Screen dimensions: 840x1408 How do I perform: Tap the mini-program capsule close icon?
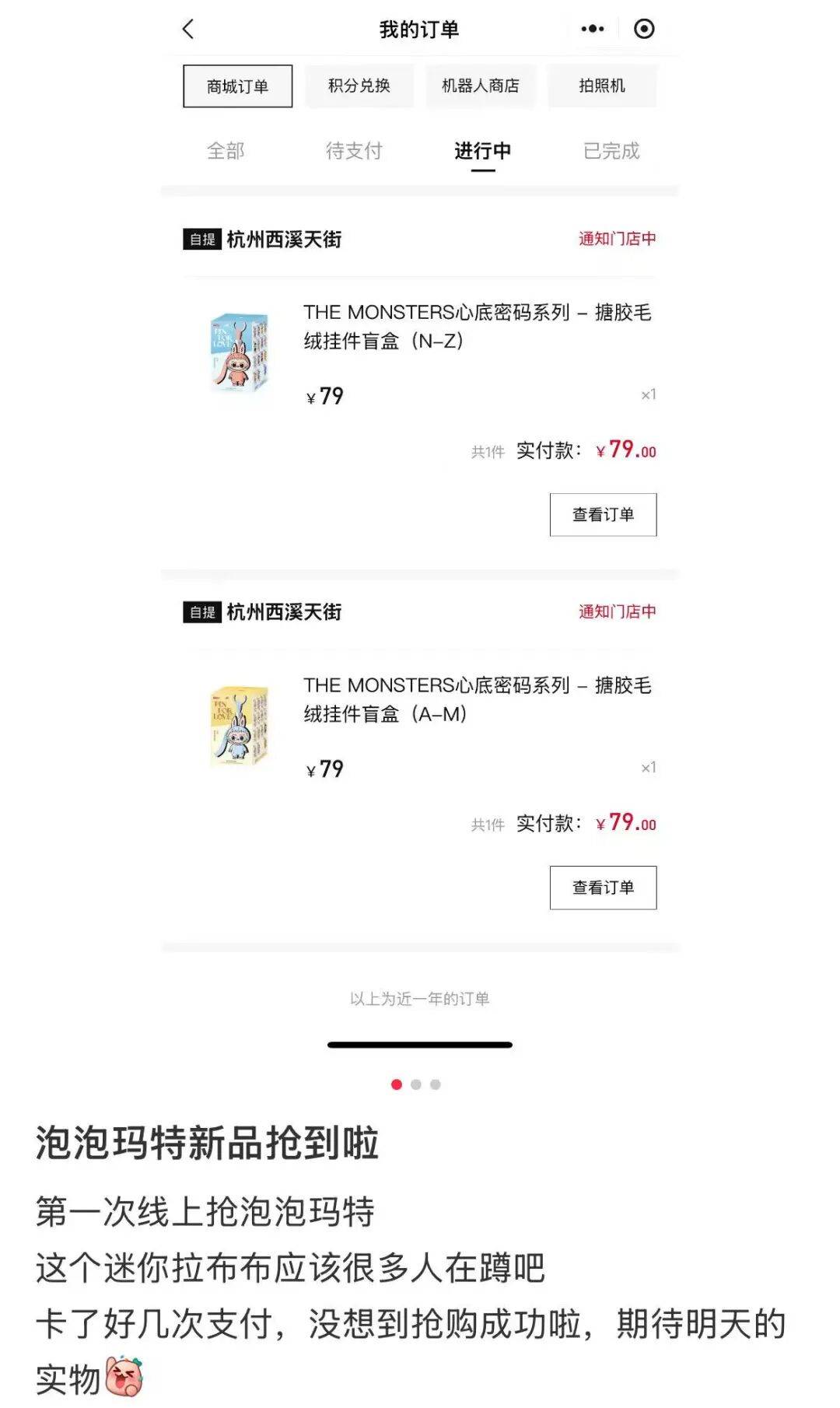(x=644, y=28)
